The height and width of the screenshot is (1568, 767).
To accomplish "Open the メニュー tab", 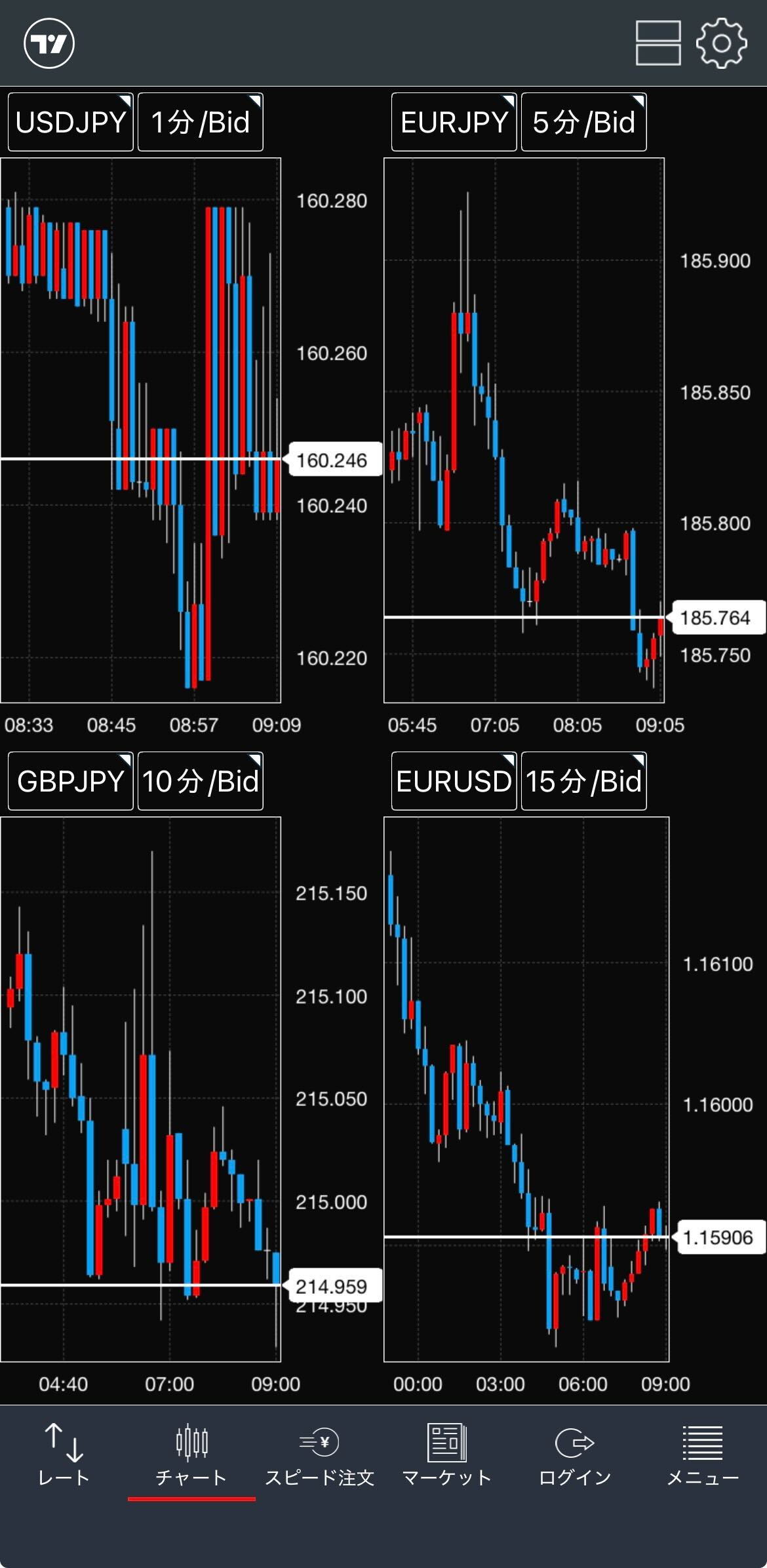I will pos(703,1455).
